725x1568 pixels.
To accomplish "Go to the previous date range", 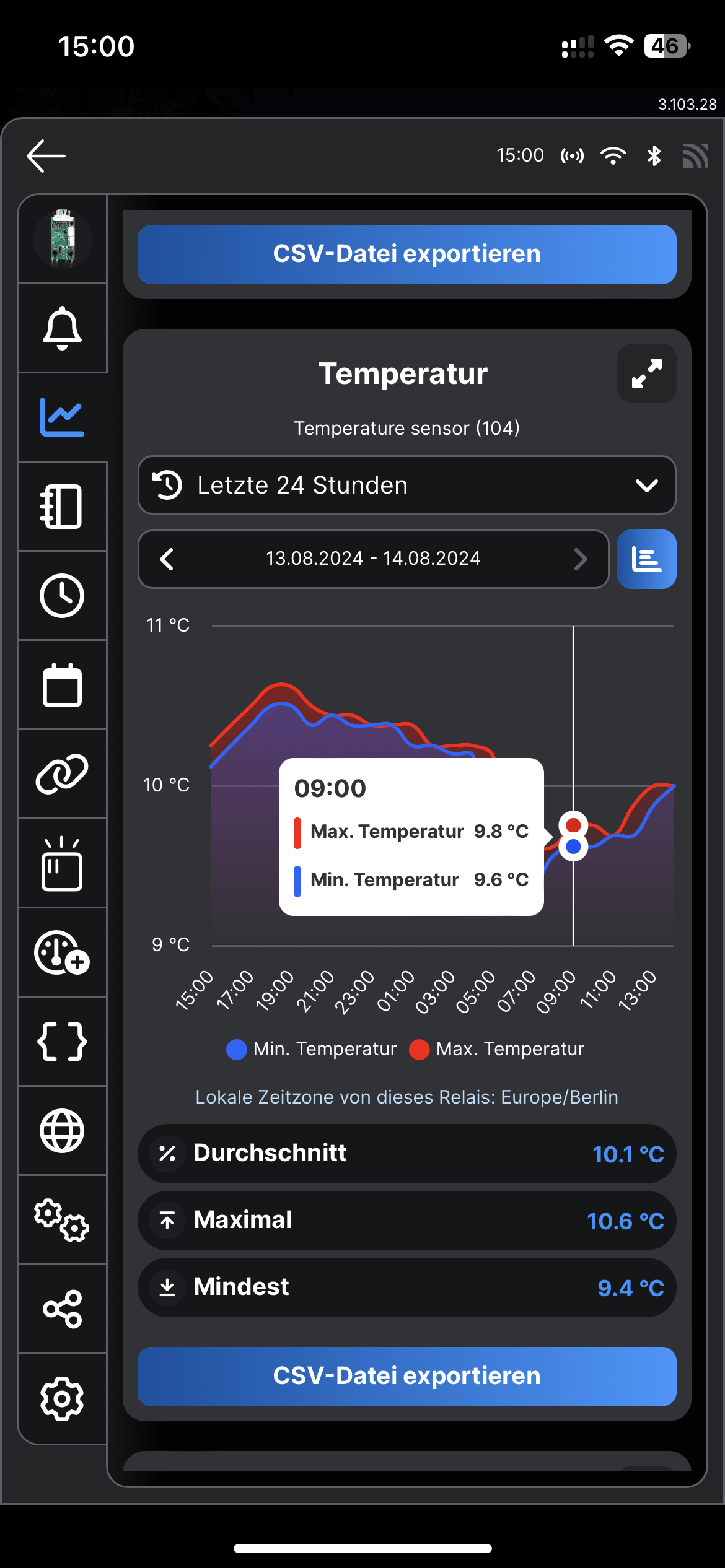I will click(x=167, y=559).
